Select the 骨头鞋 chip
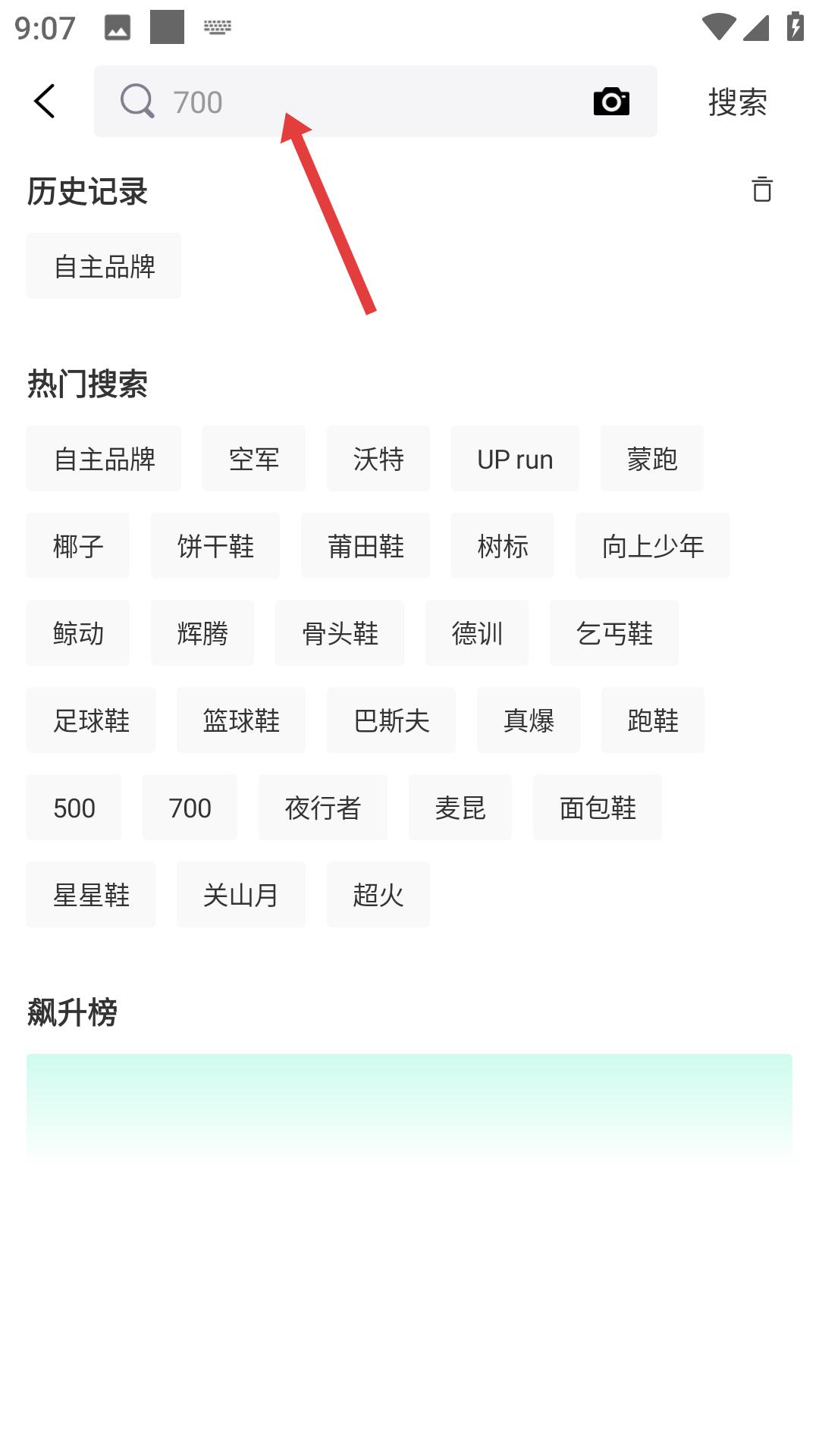The image size is (819, 1456). pos(340,633)
